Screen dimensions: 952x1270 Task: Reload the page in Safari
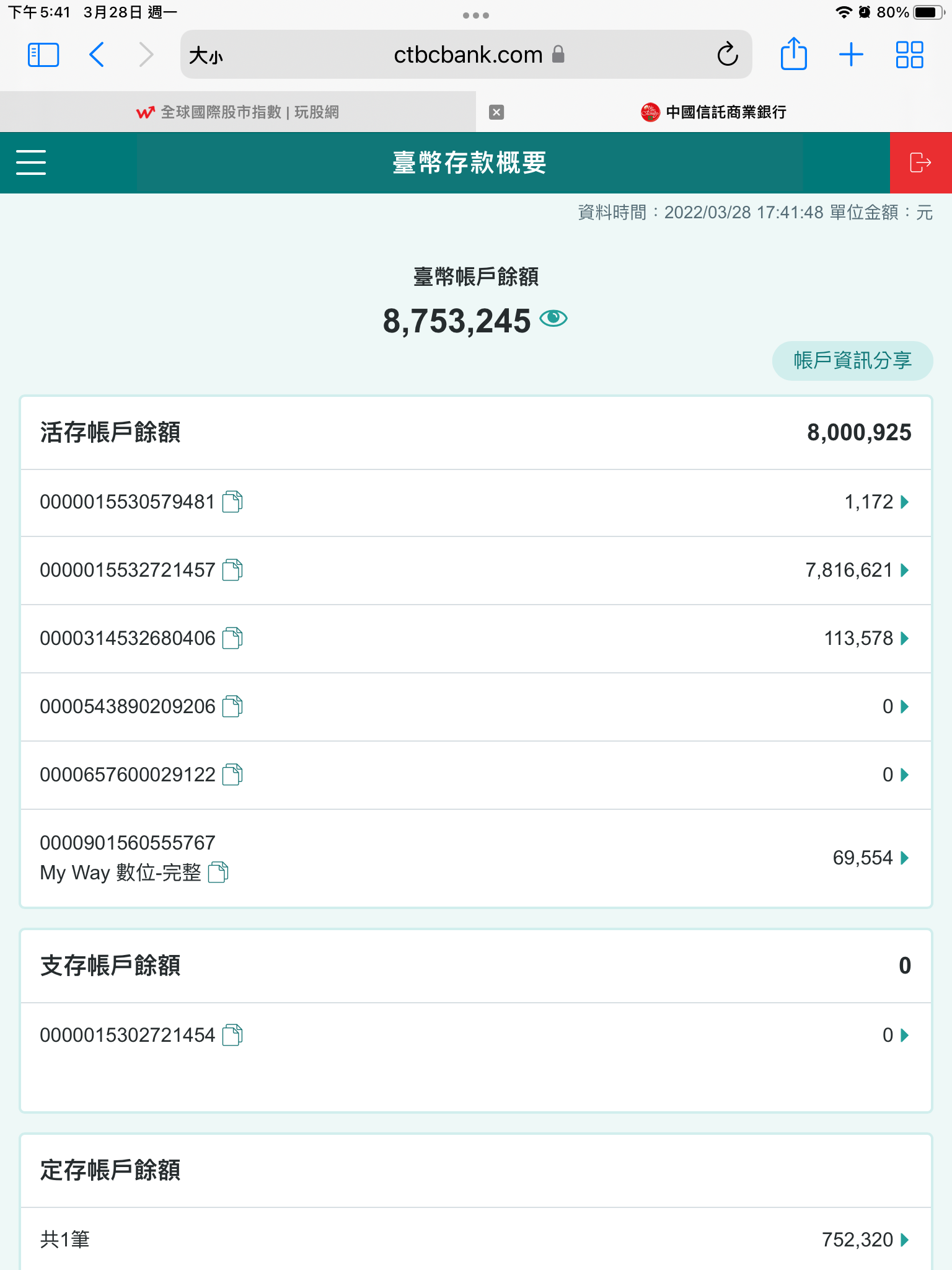(x=728, y=55)
